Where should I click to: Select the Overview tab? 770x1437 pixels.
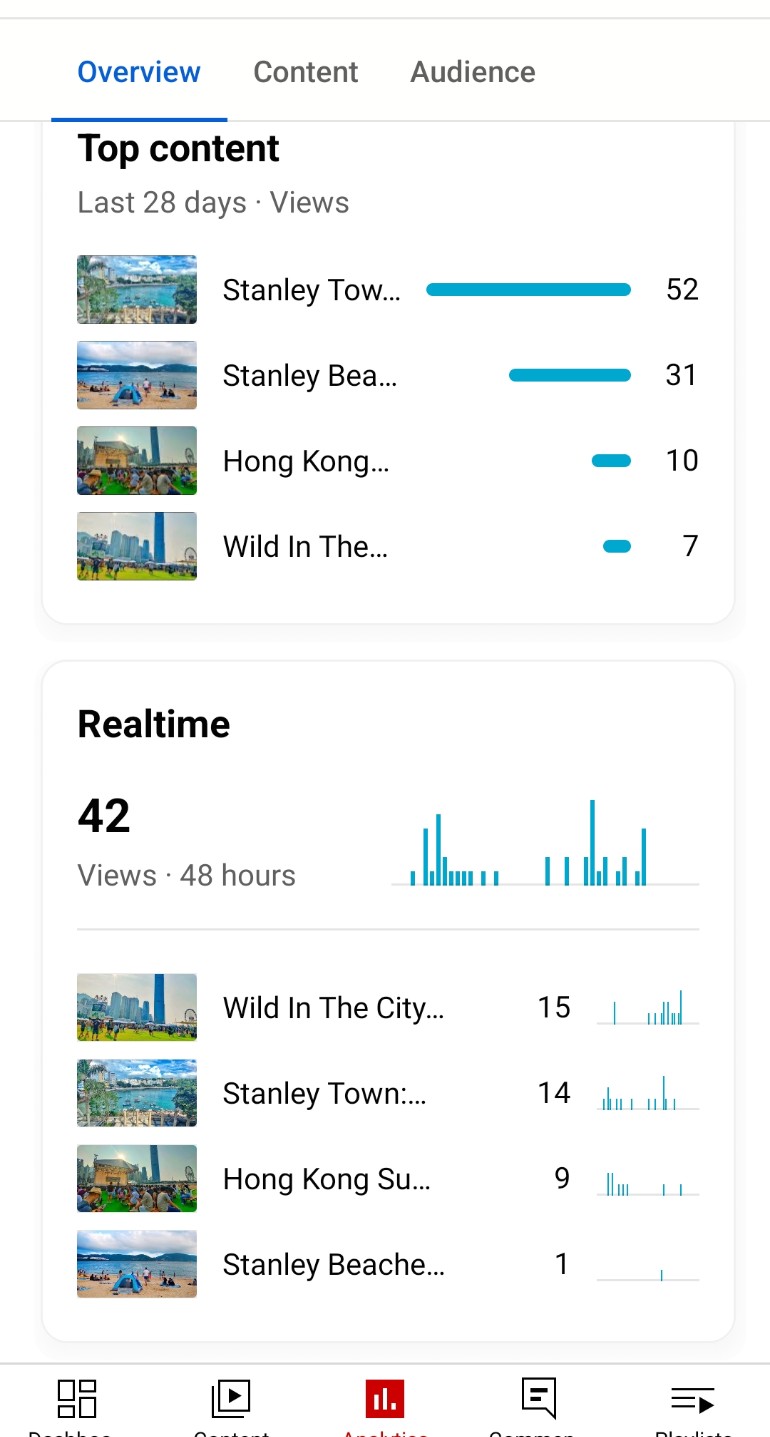coord(139,72)
